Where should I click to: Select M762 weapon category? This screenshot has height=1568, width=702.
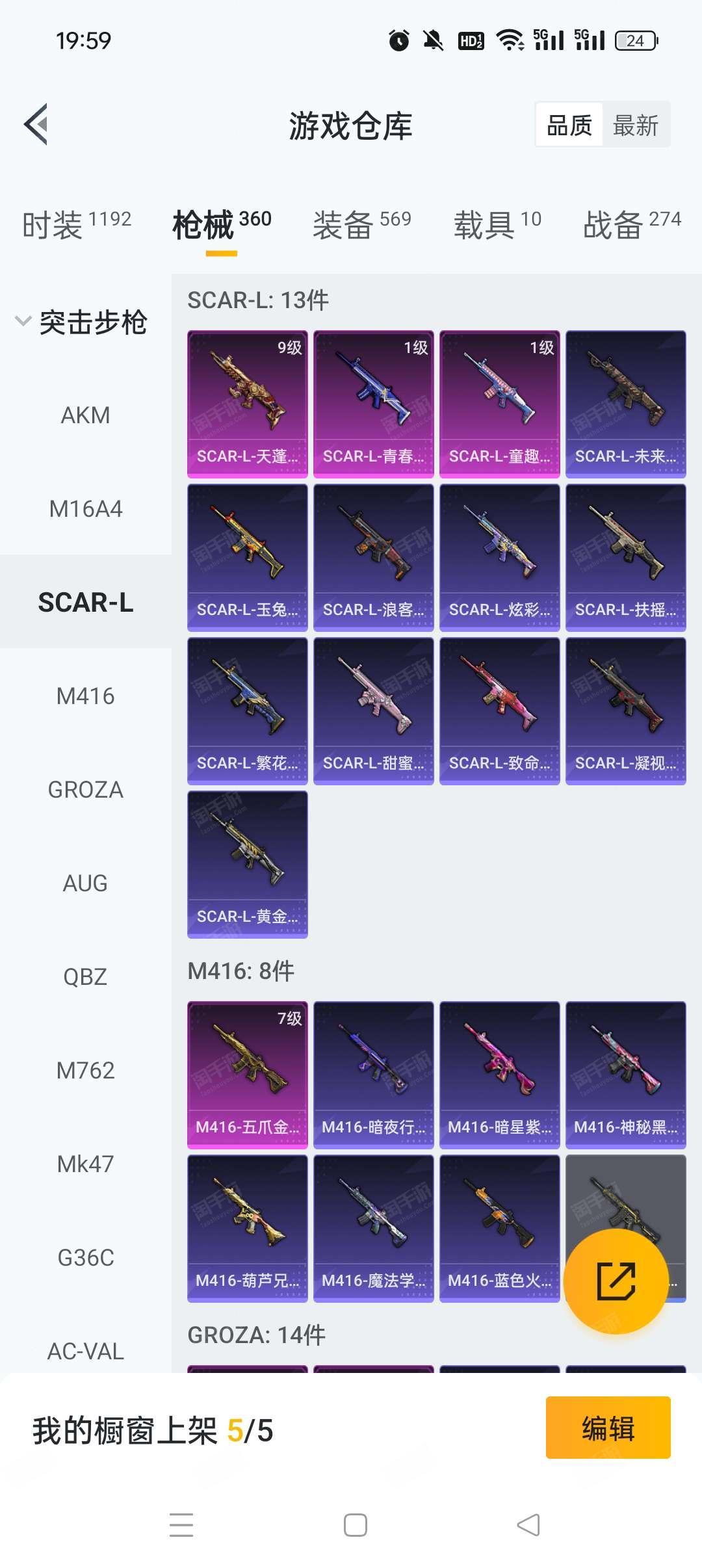tap(85, 1071)
